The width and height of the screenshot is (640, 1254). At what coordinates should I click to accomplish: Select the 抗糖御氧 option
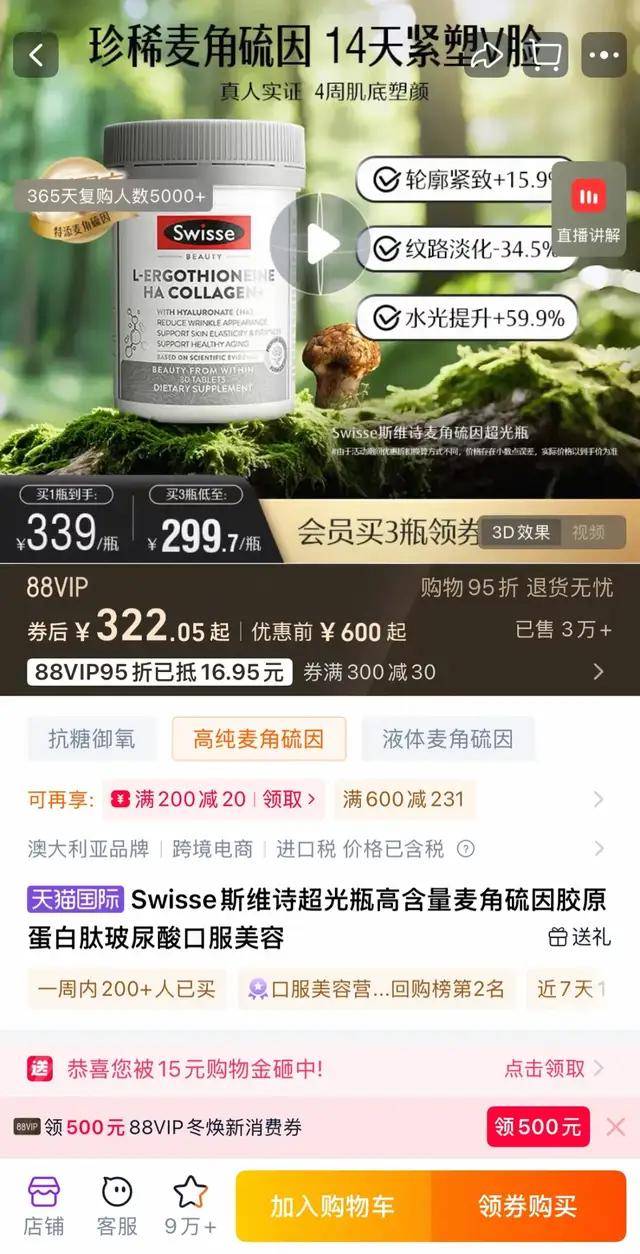coord(91,740)
